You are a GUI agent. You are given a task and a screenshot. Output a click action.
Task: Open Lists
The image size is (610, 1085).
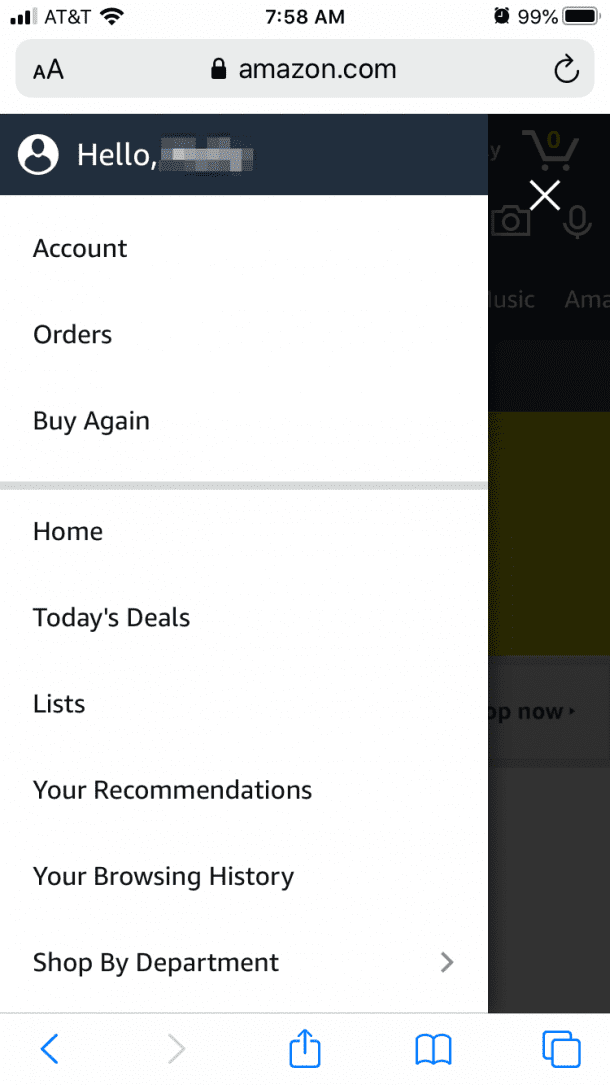(59, 704)
